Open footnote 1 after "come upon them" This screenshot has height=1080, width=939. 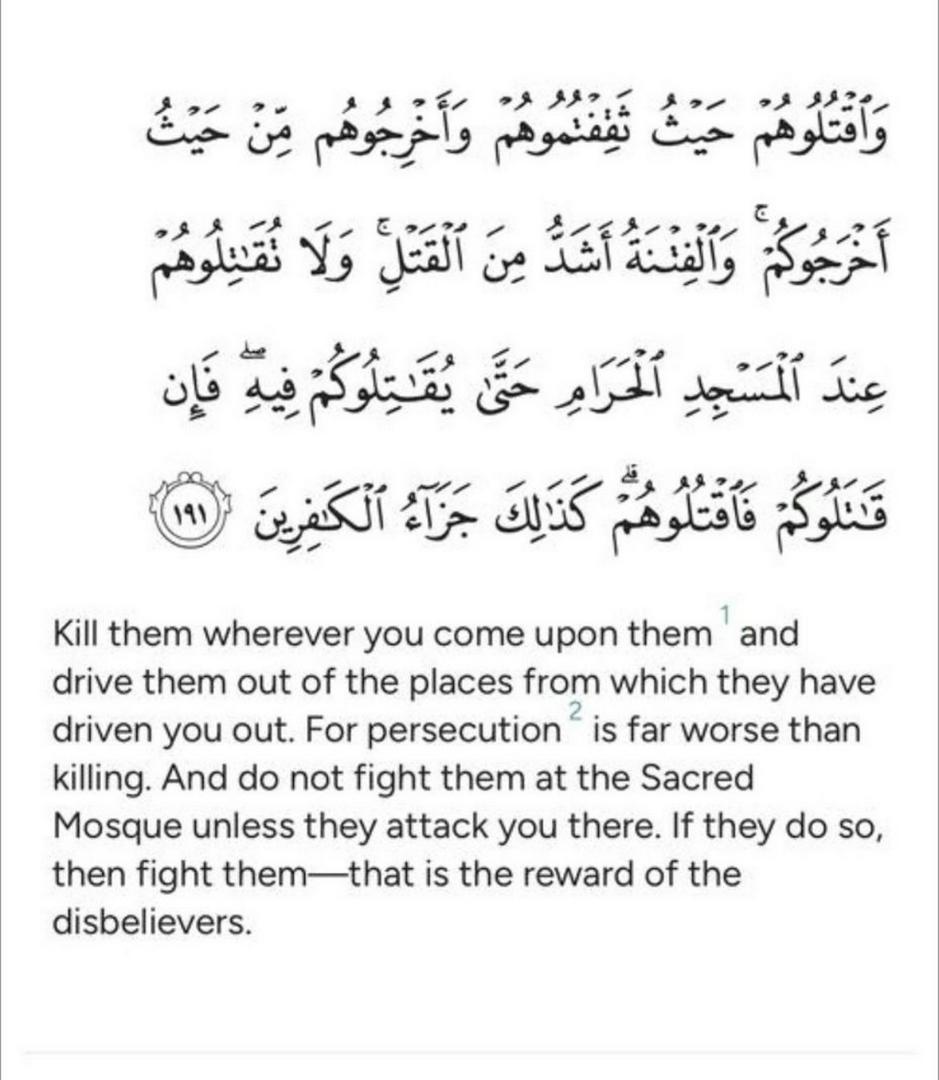click(x=727, y=610)
